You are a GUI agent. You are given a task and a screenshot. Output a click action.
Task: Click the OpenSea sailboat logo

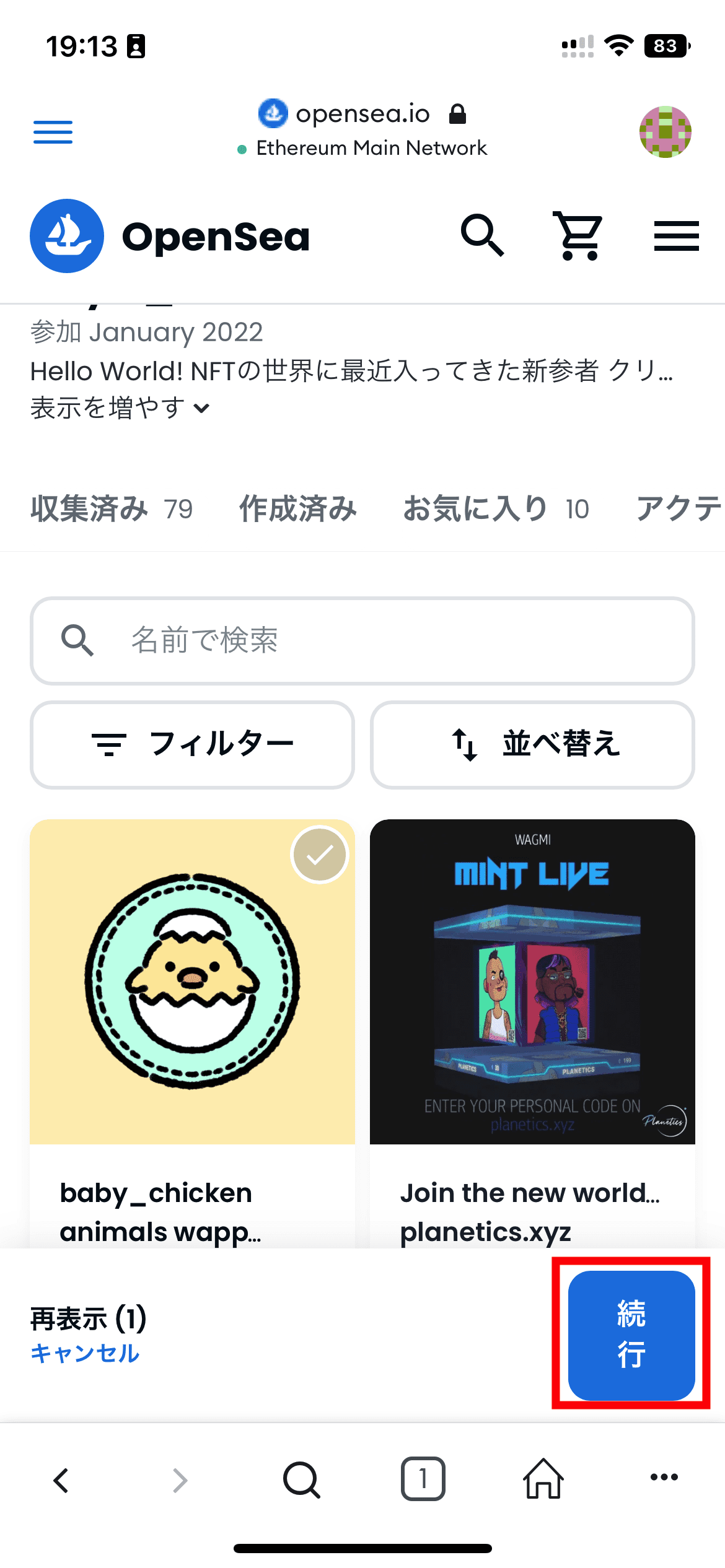(66, 236)
